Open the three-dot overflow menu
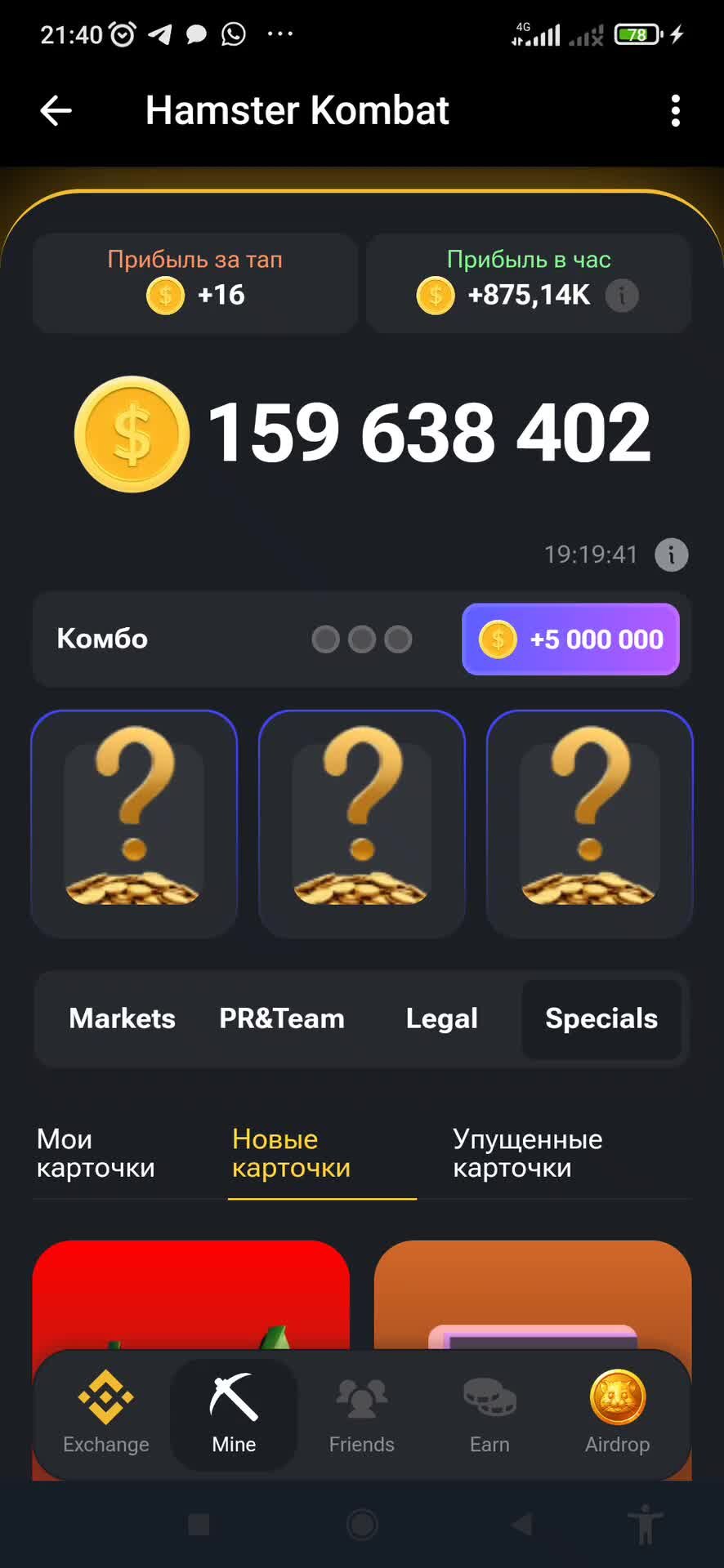The height and width of the screenshot is (1568, 724). (675, 110)
